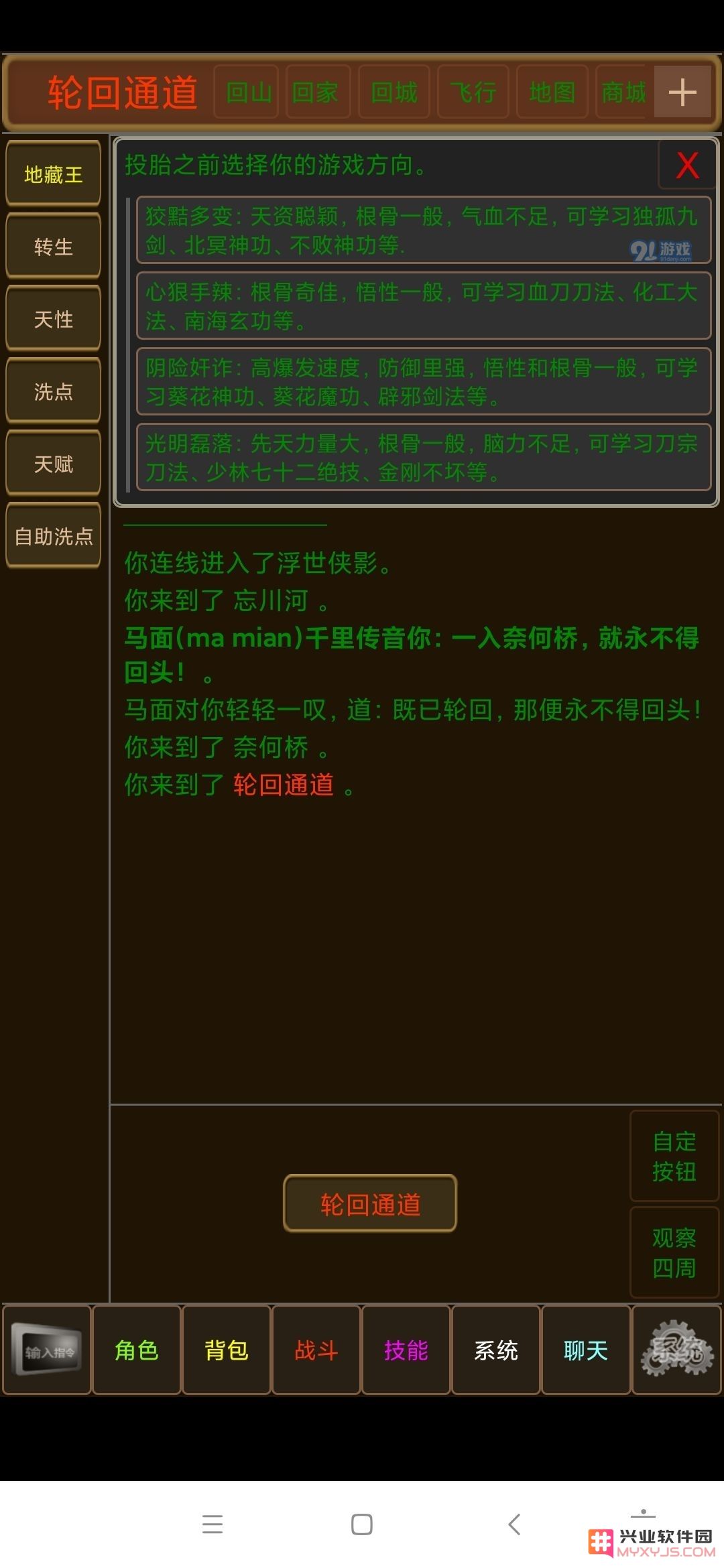
Task: Tap the 洗点 button
Action: 53,391
